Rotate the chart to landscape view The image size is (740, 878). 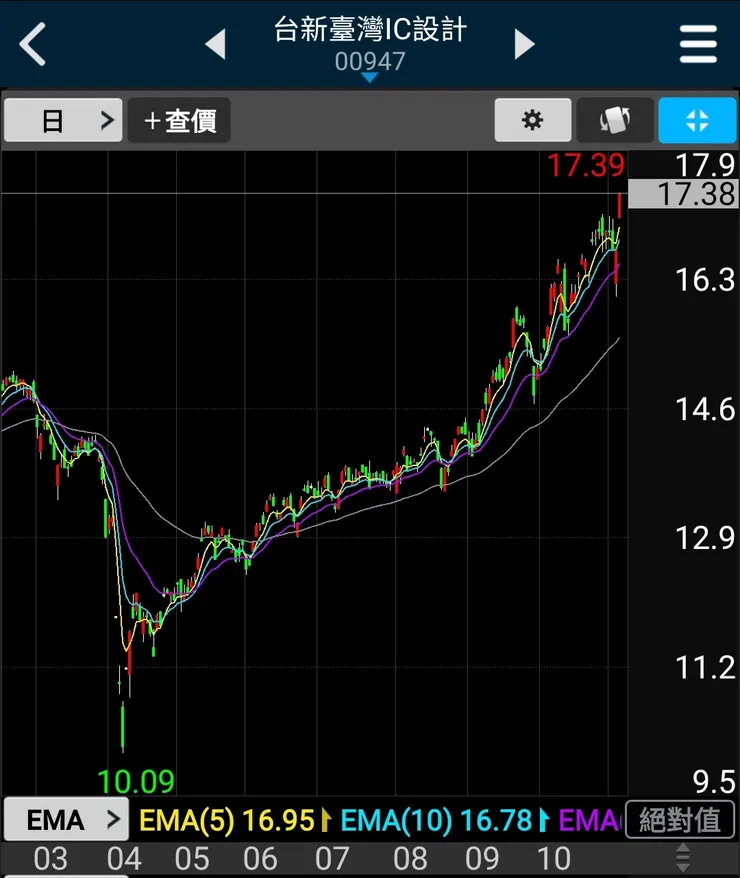(614, 121)
